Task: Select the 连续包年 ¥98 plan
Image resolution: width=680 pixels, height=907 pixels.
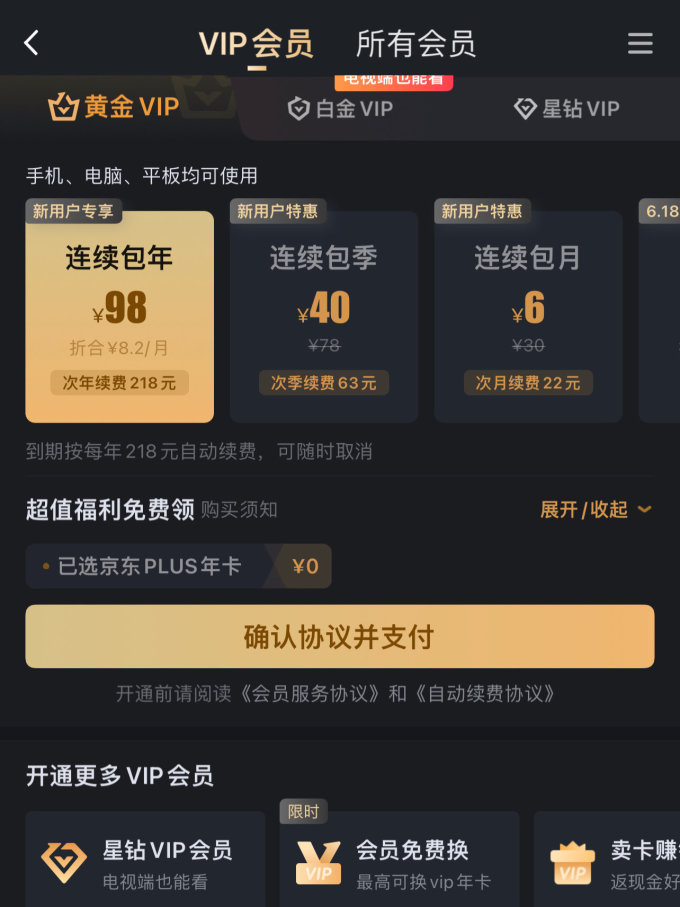Action: tap(119, 316)
